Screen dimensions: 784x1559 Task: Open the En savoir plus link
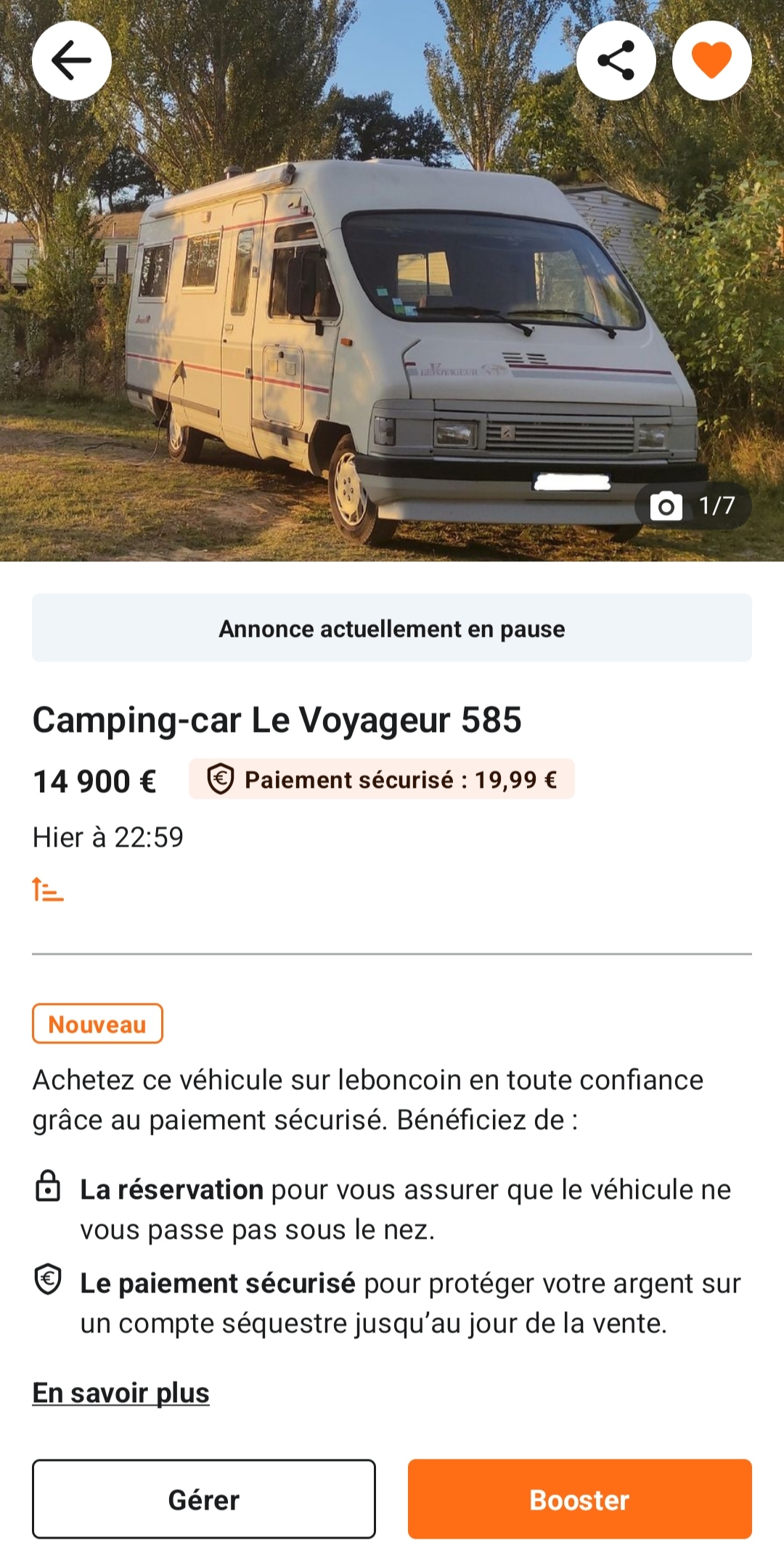pos(121,1393)
